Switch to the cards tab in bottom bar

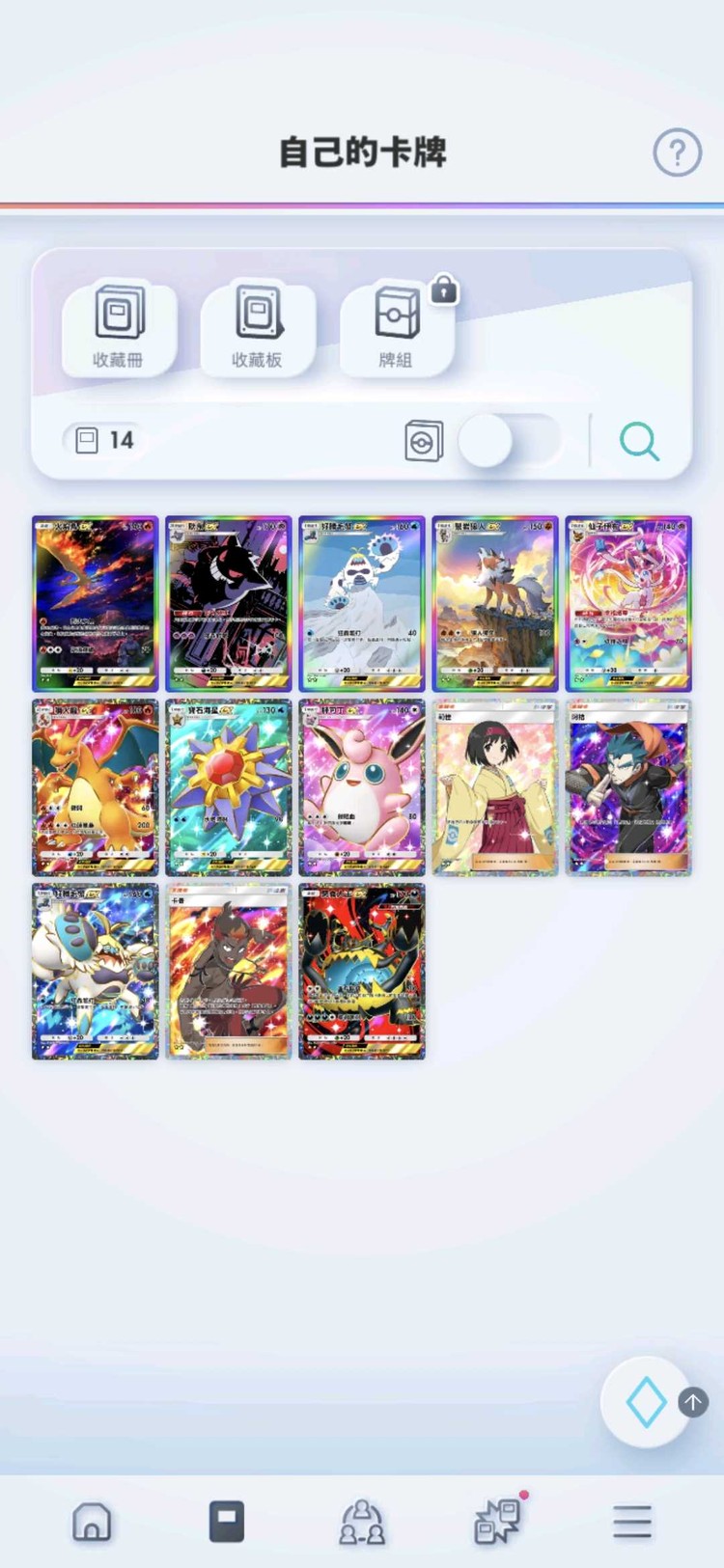pos(227,1522)
